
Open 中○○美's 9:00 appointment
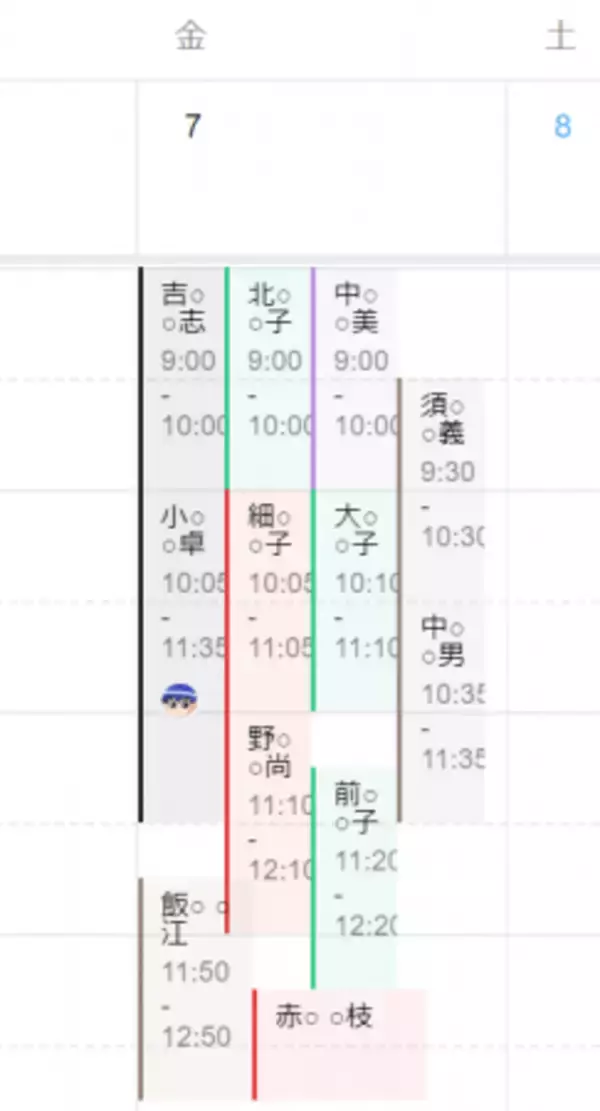358,360
